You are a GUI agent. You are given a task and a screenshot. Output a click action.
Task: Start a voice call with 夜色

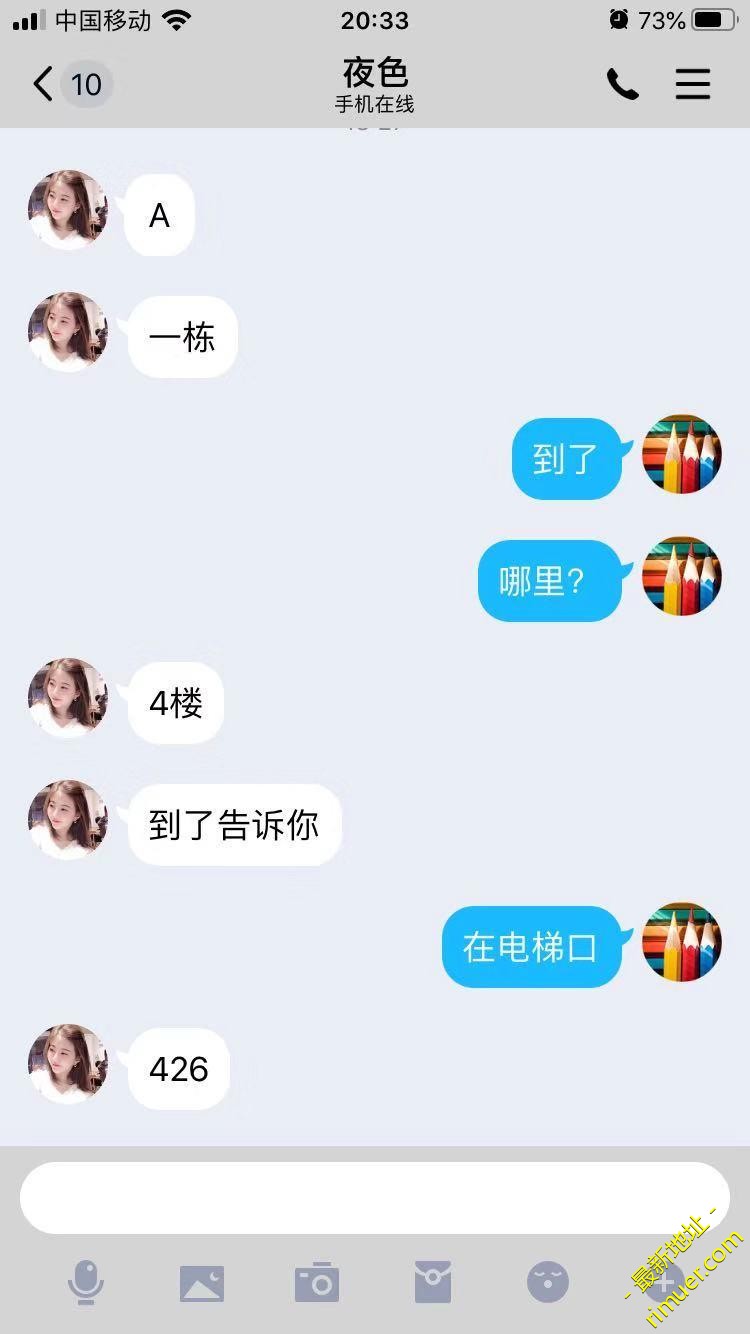click(622, 85)
